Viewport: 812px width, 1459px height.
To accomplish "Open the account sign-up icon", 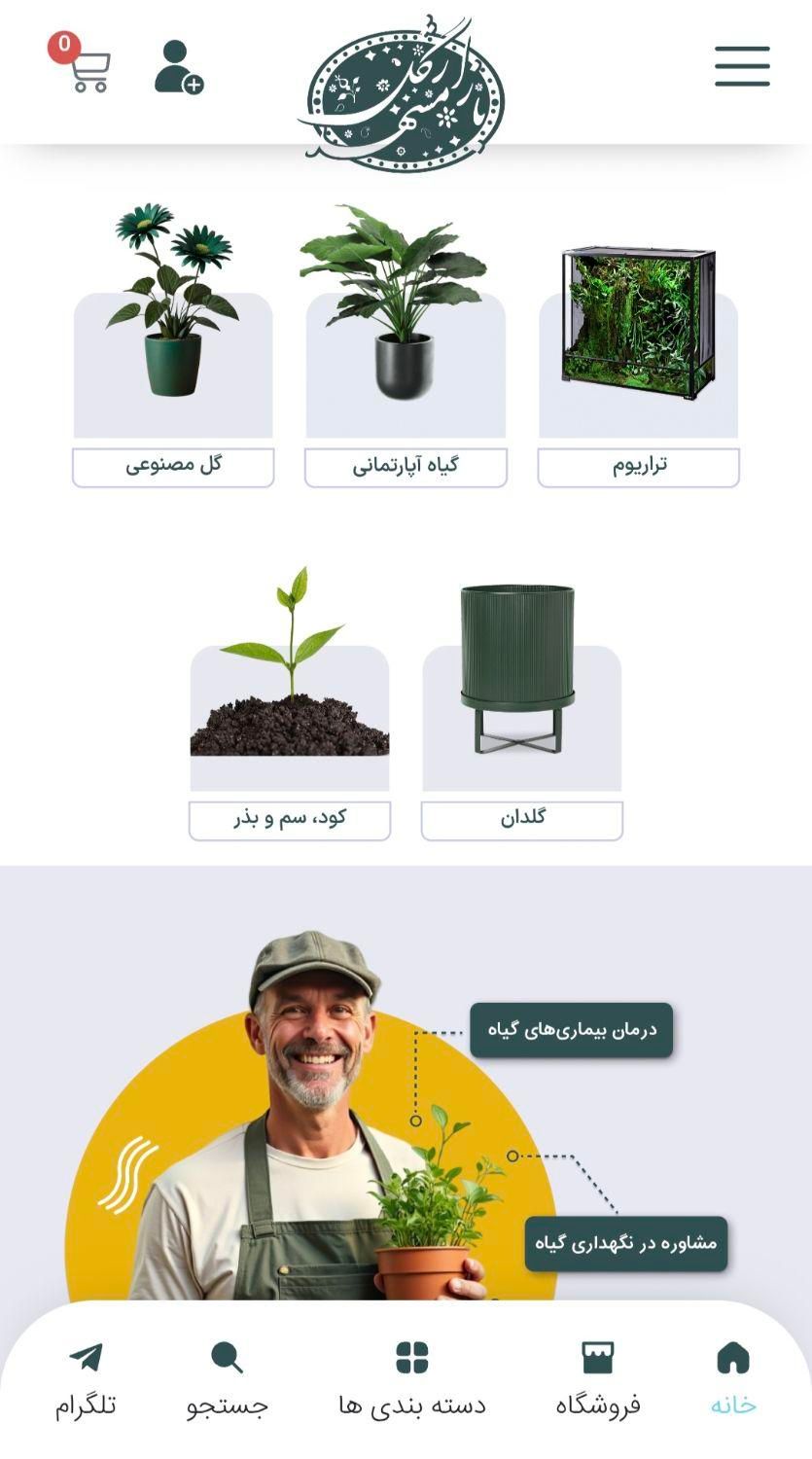I will (179, 66).
